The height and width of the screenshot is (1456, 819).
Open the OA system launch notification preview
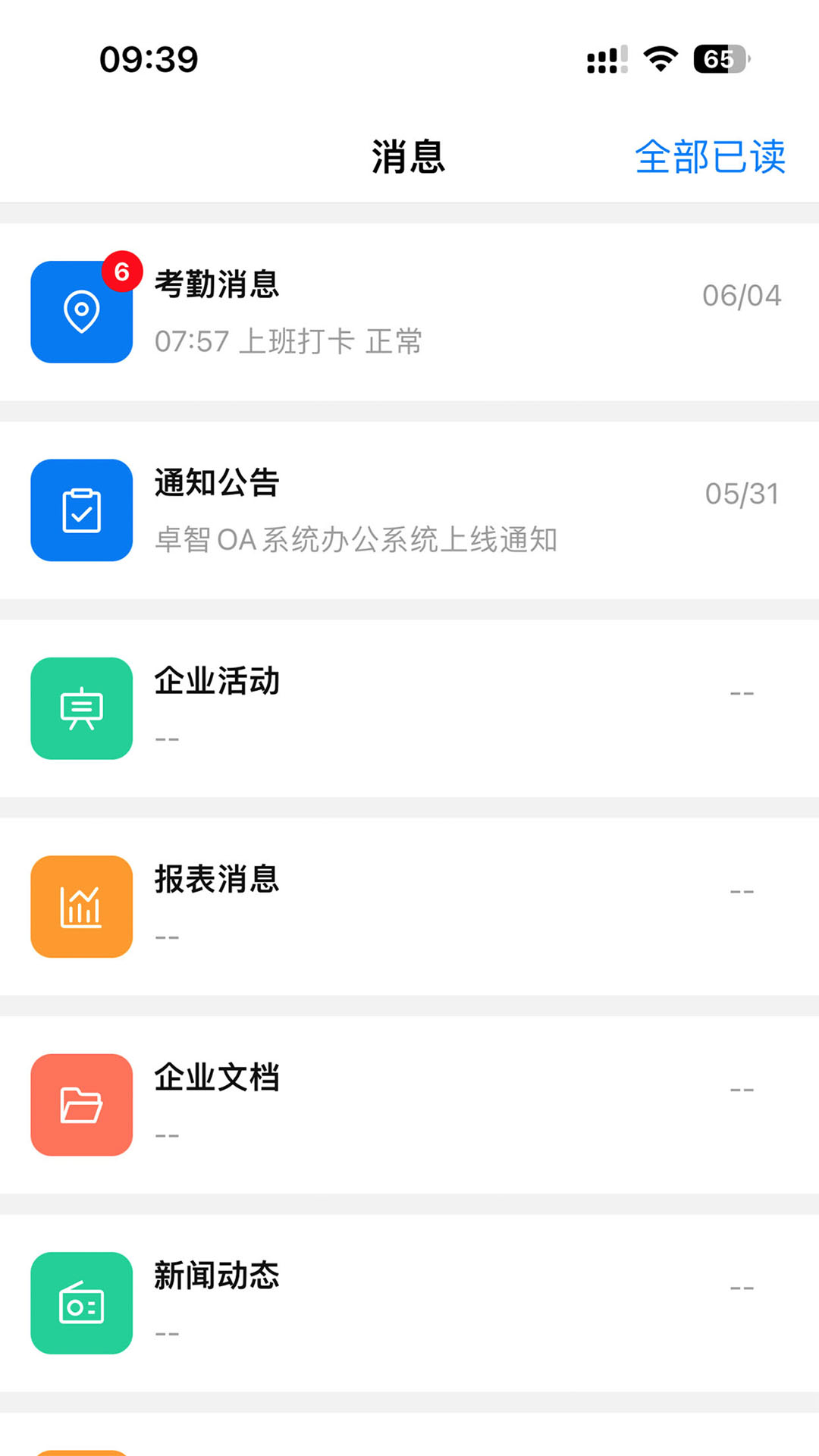[x=356, y=541]
